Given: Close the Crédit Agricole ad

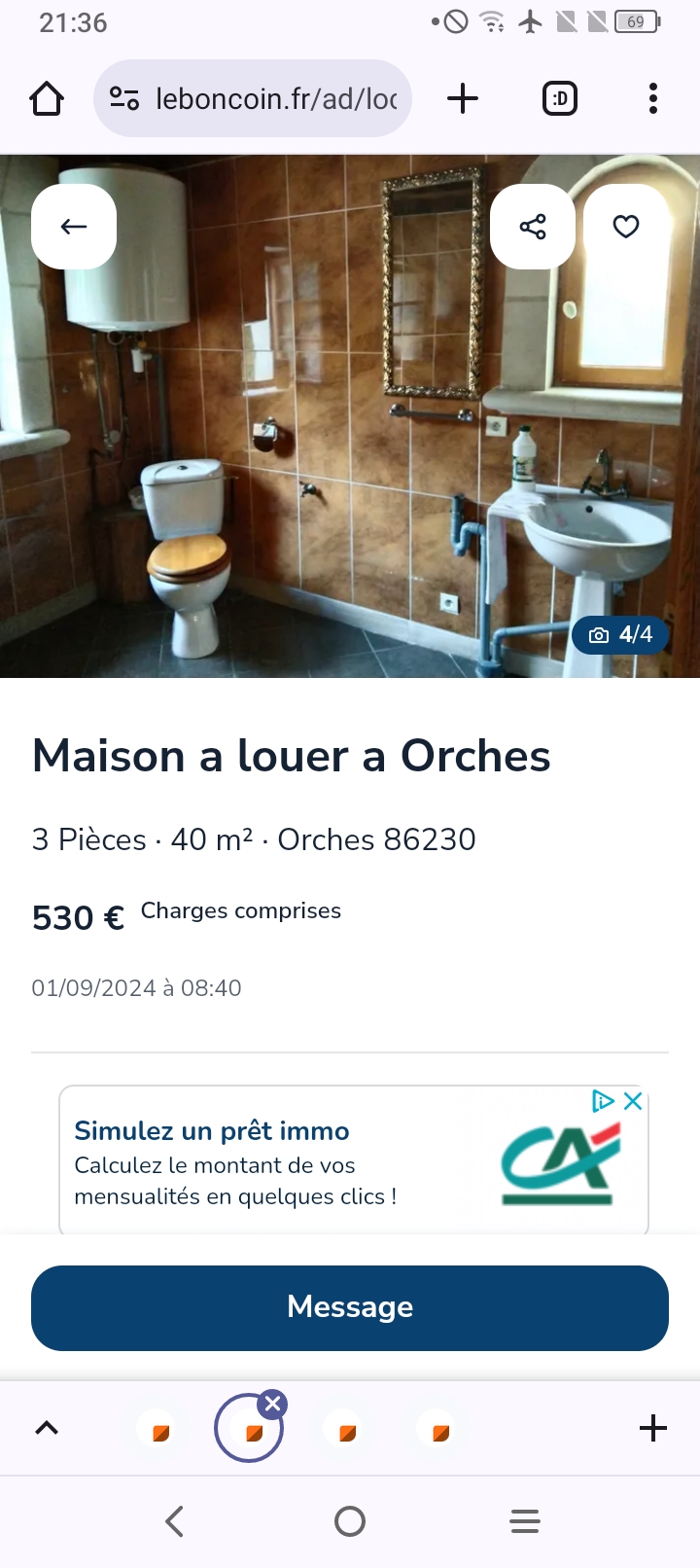Looking at the screenshot, I should [x=633, y=1101].
